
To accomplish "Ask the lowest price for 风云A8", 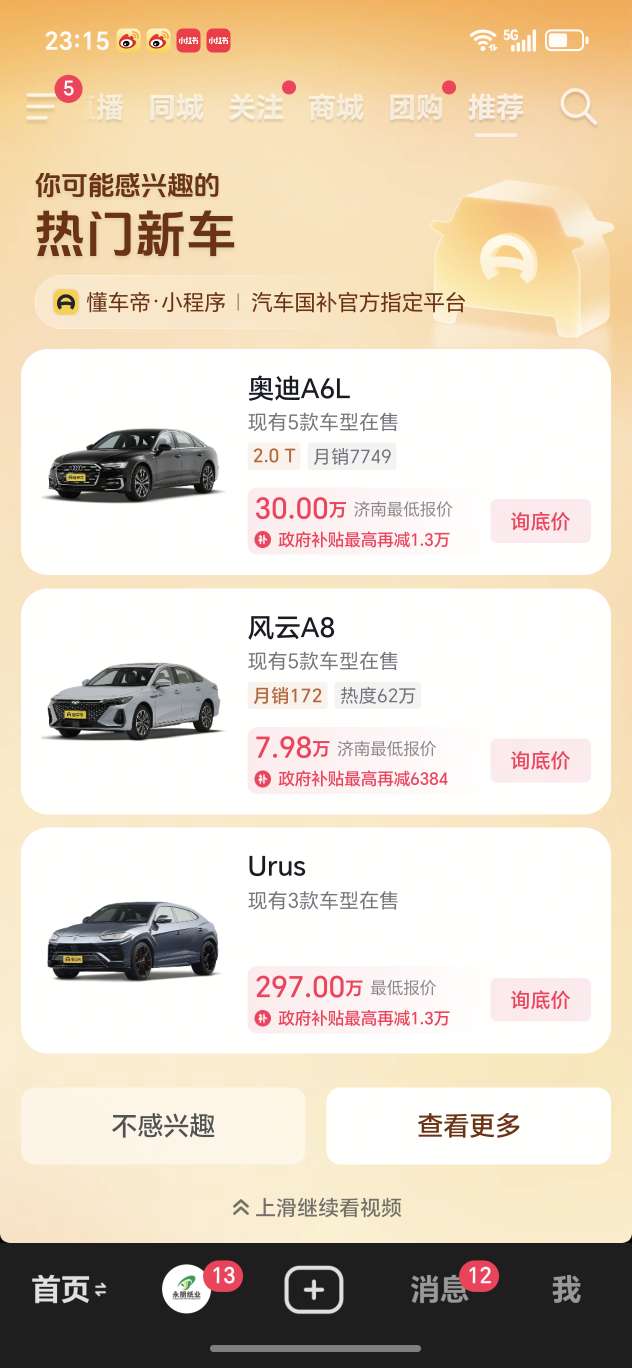I will click(540, 761).
